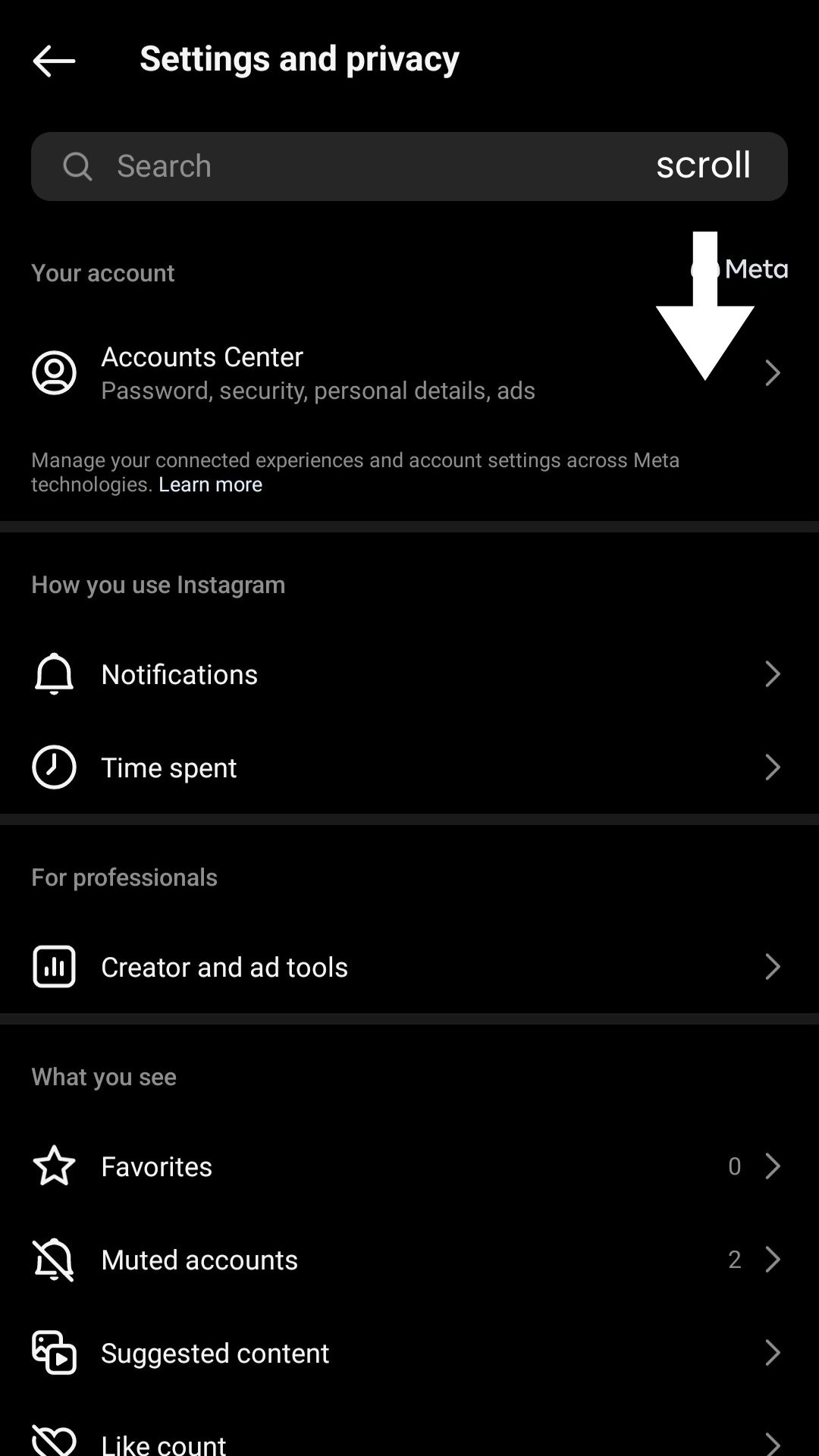Screen dimensions: 819x1456
Task: Open Suggested content settings
Action: (x=409, y=1353)
